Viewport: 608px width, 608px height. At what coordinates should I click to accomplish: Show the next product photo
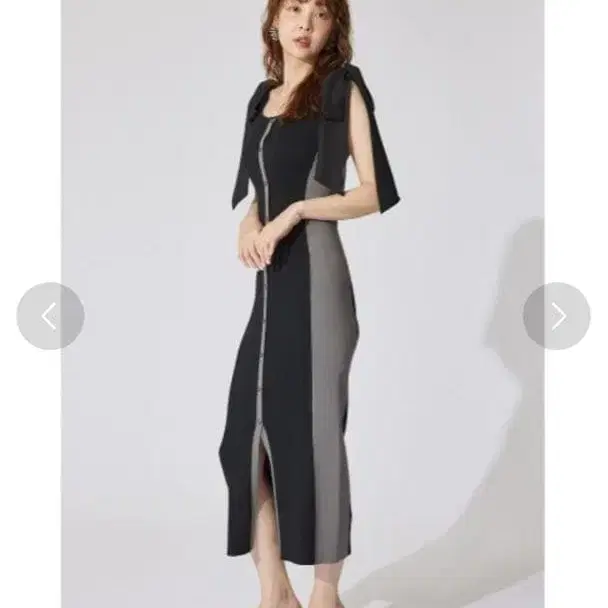pos(557,316)
